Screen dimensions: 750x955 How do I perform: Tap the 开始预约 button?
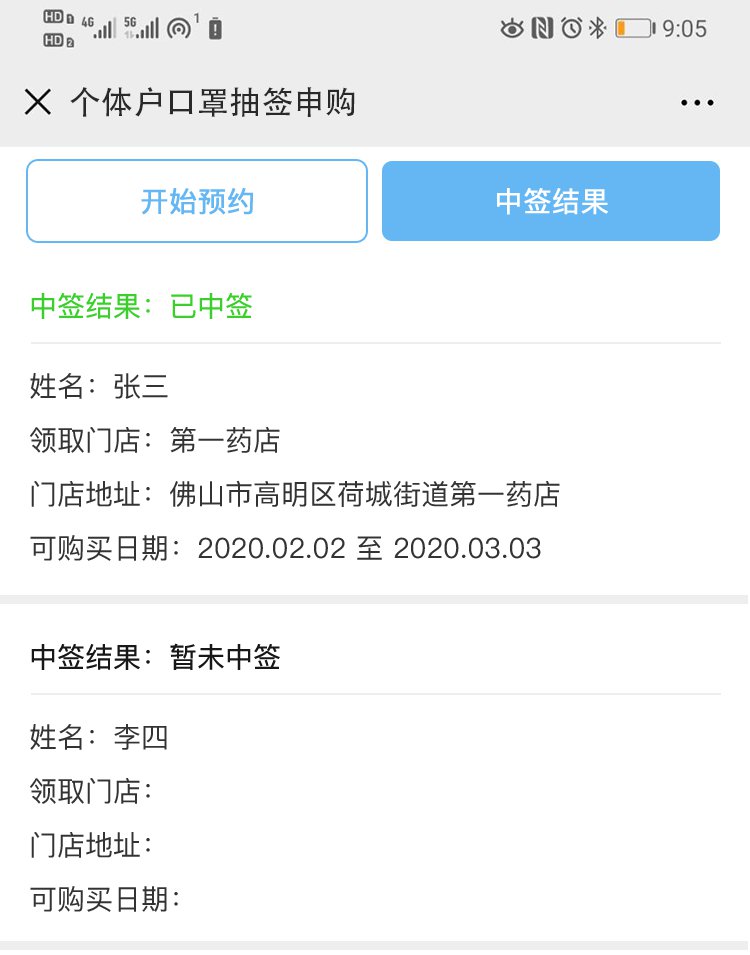(197, 201)
